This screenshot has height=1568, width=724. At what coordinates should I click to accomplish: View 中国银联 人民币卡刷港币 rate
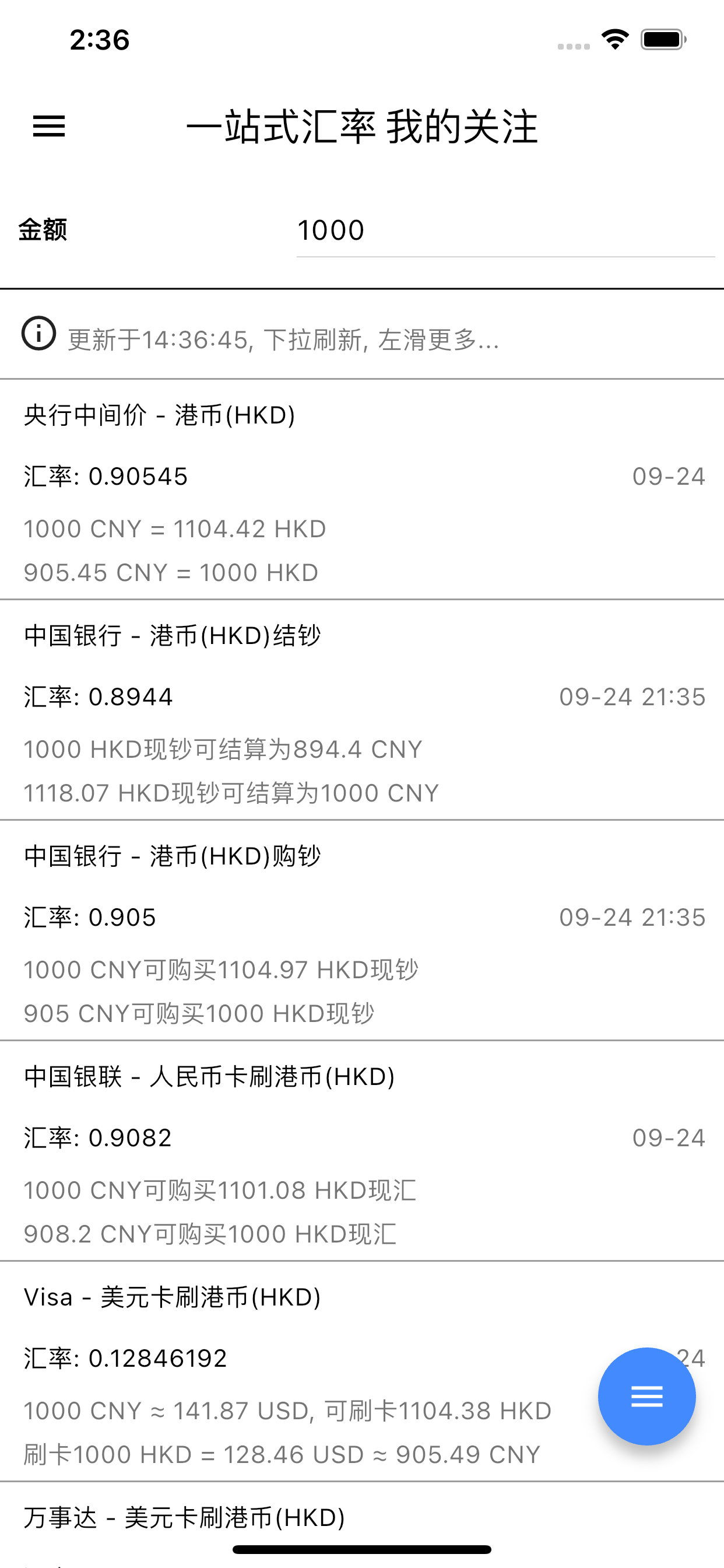(x=362, y=1151)
